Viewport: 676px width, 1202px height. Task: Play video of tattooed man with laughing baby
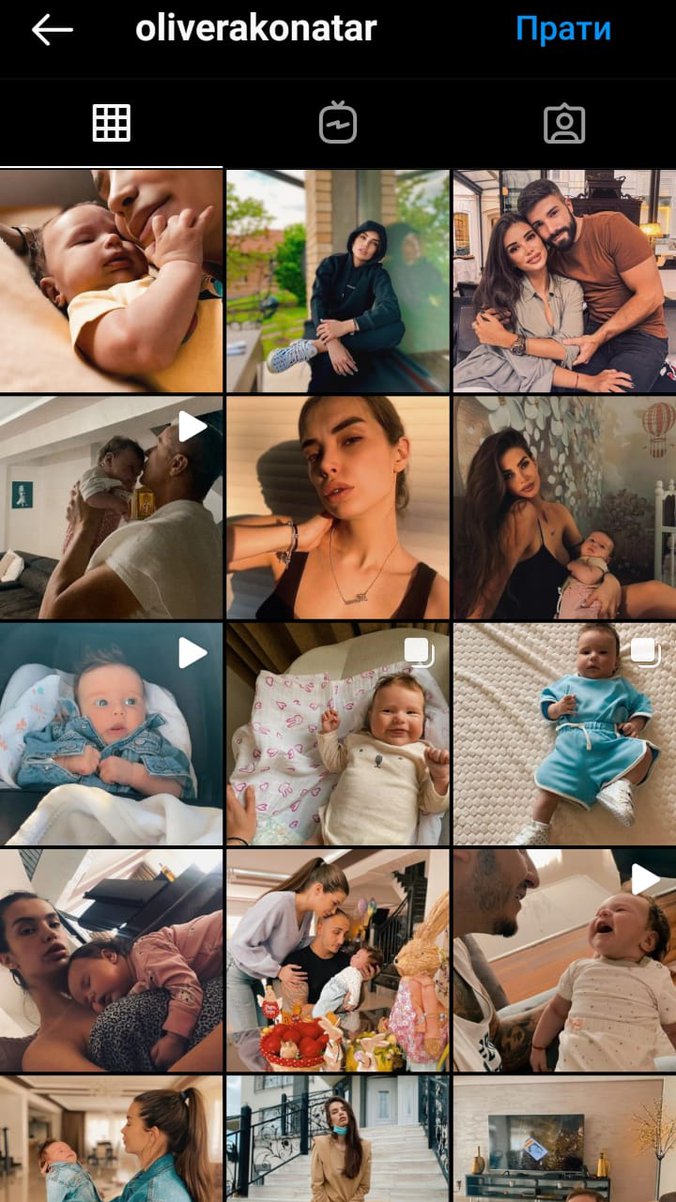564,961
